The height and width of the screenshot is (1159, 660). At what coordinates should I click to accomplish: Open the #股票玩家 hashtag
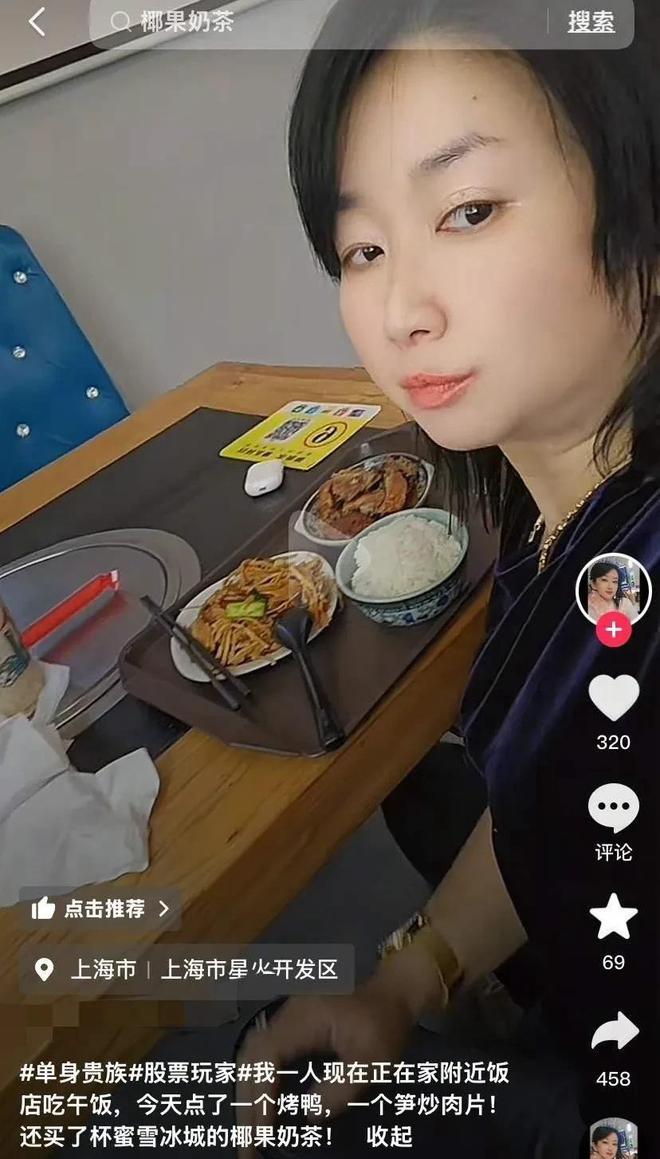(x=173, y=1073)
